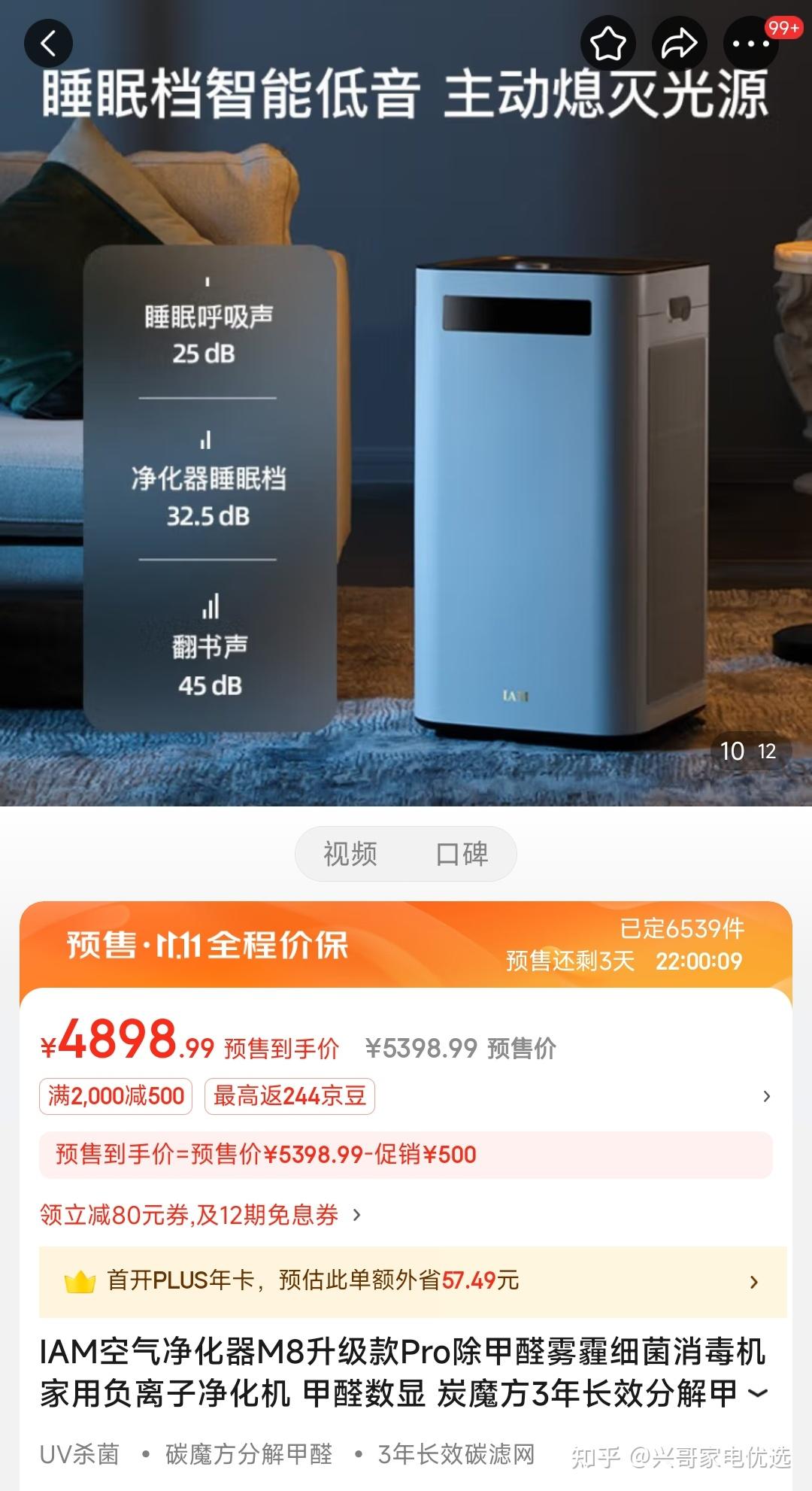This screenshot has height=1491, width=812.
Task: Open the share icon at top right
Action: pyautogui.click(x=680, y=43)
